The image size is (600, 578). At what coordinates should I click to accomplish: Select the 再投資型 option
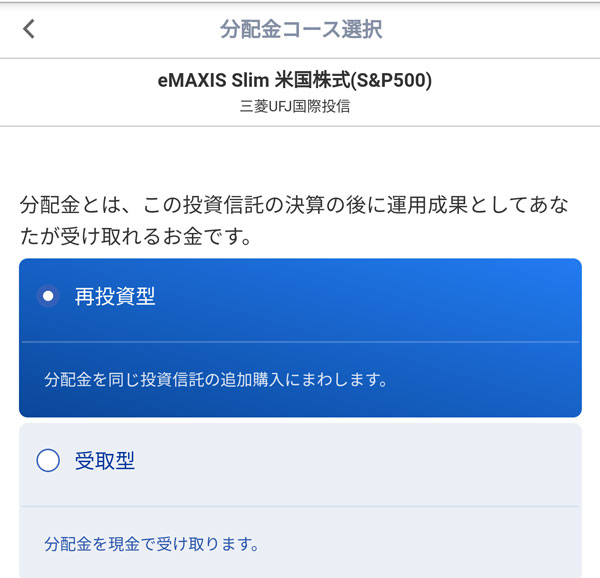coord(48,296)
